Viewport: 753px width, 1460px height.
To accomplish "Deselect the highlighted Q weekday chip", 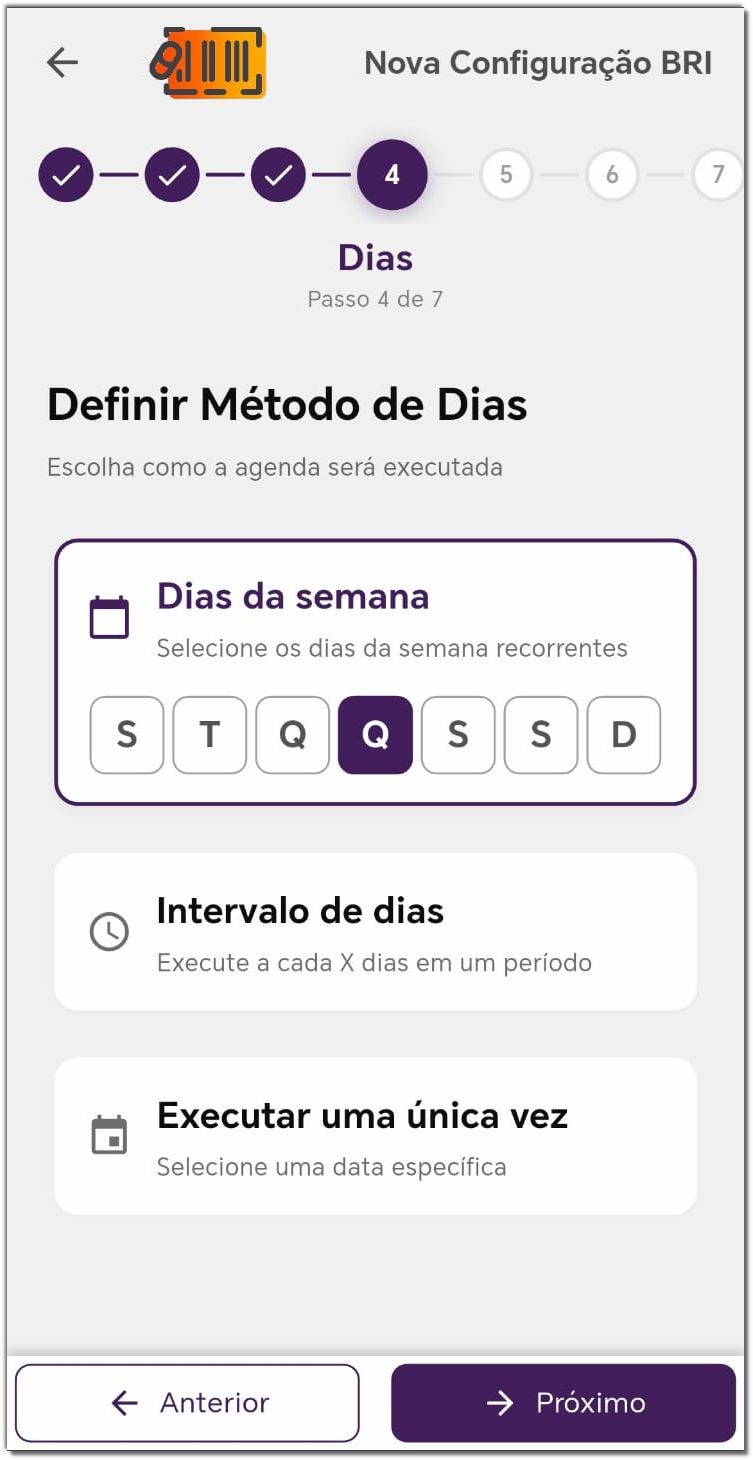I will pyautogui.click(x=375, y=735).
